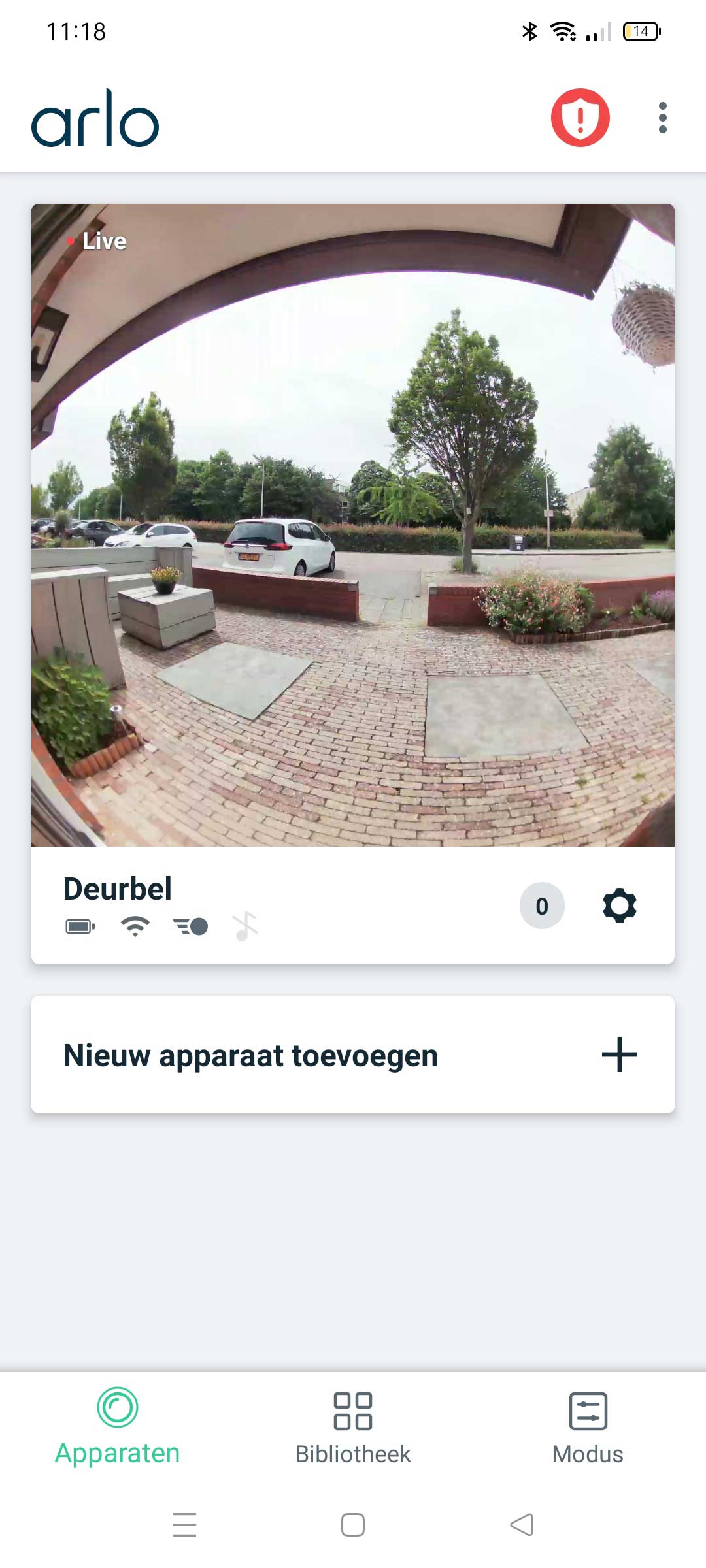Viewport: 706px width, 1568px height.
Task: Add a new device with Nieuw apparaat toevoegen
Action: pos(353,1054)
